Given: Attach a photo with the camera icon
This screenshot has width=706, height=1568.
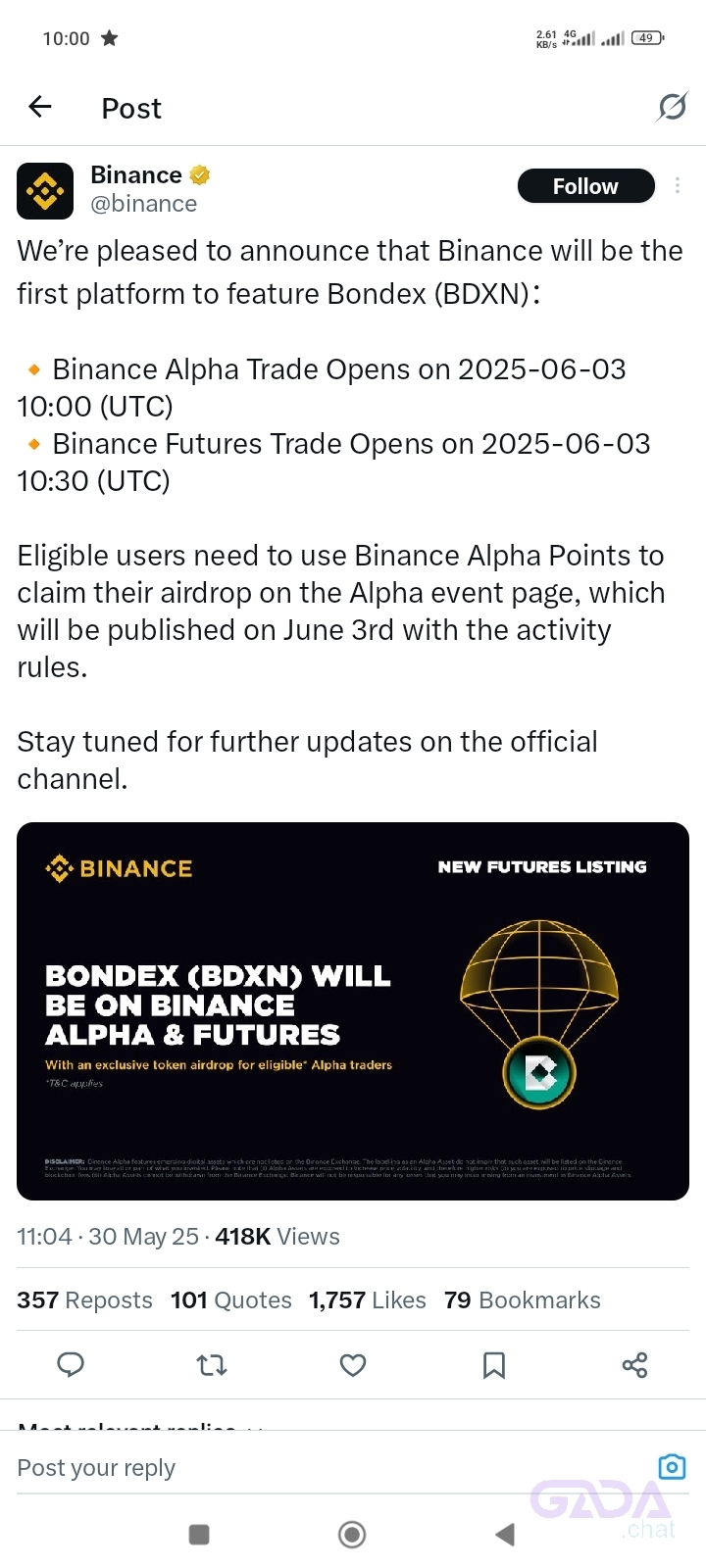Looking at the screenshot, I should click(672, 1466).
